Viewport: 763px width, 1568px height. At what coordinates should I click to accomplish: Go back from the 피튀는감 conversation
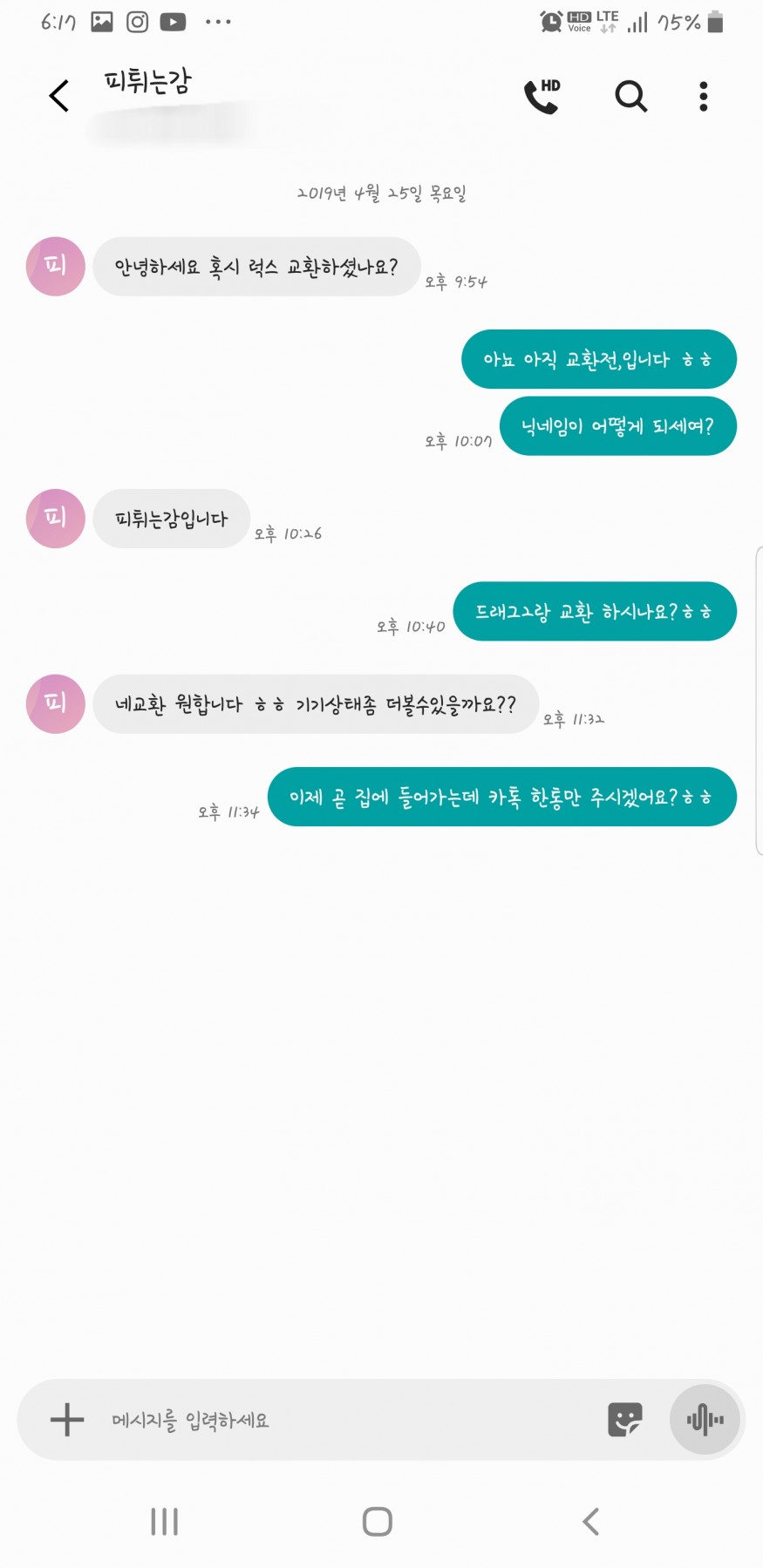tap(59, 96)
